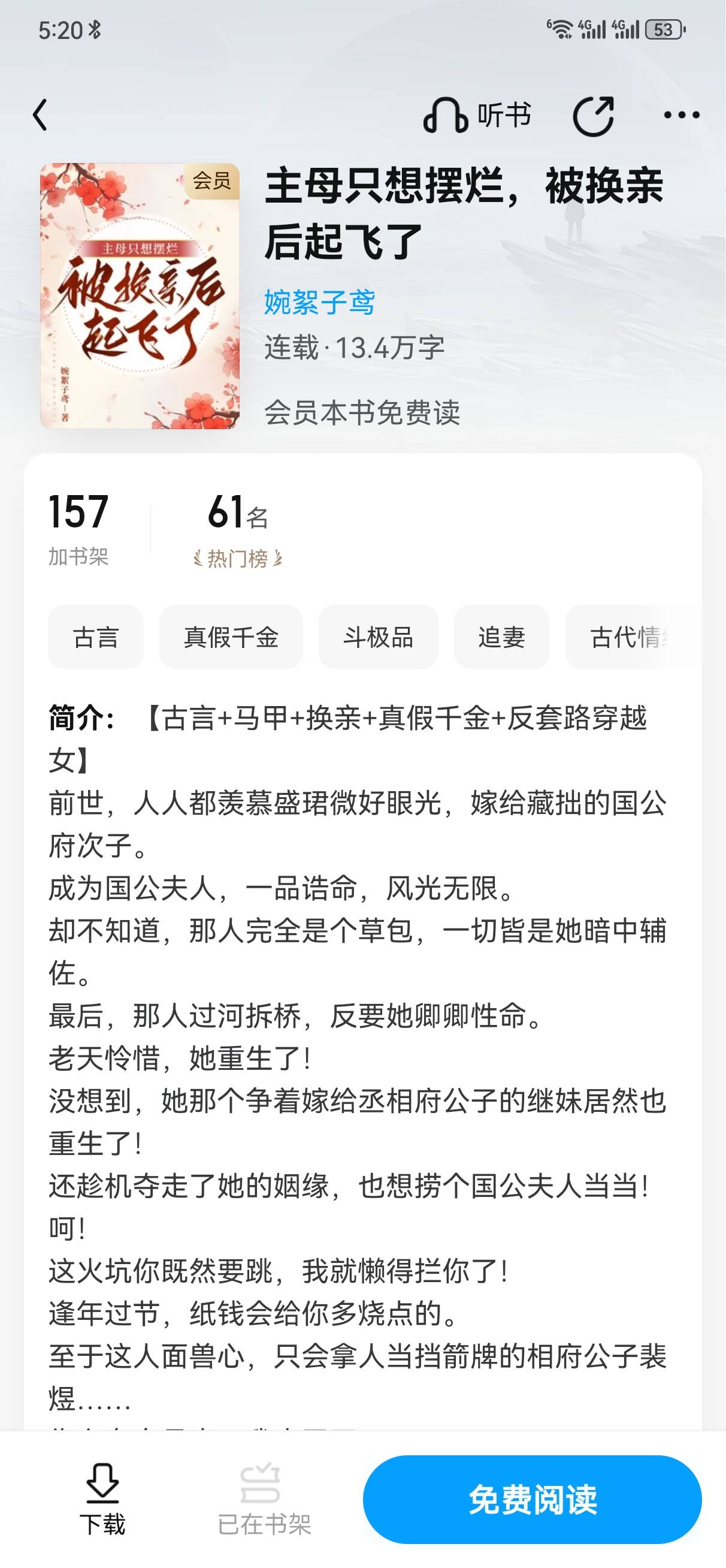726x1568 pixels.
Task: Select the 追妻 tag chip
Action: tap(501, 637)
